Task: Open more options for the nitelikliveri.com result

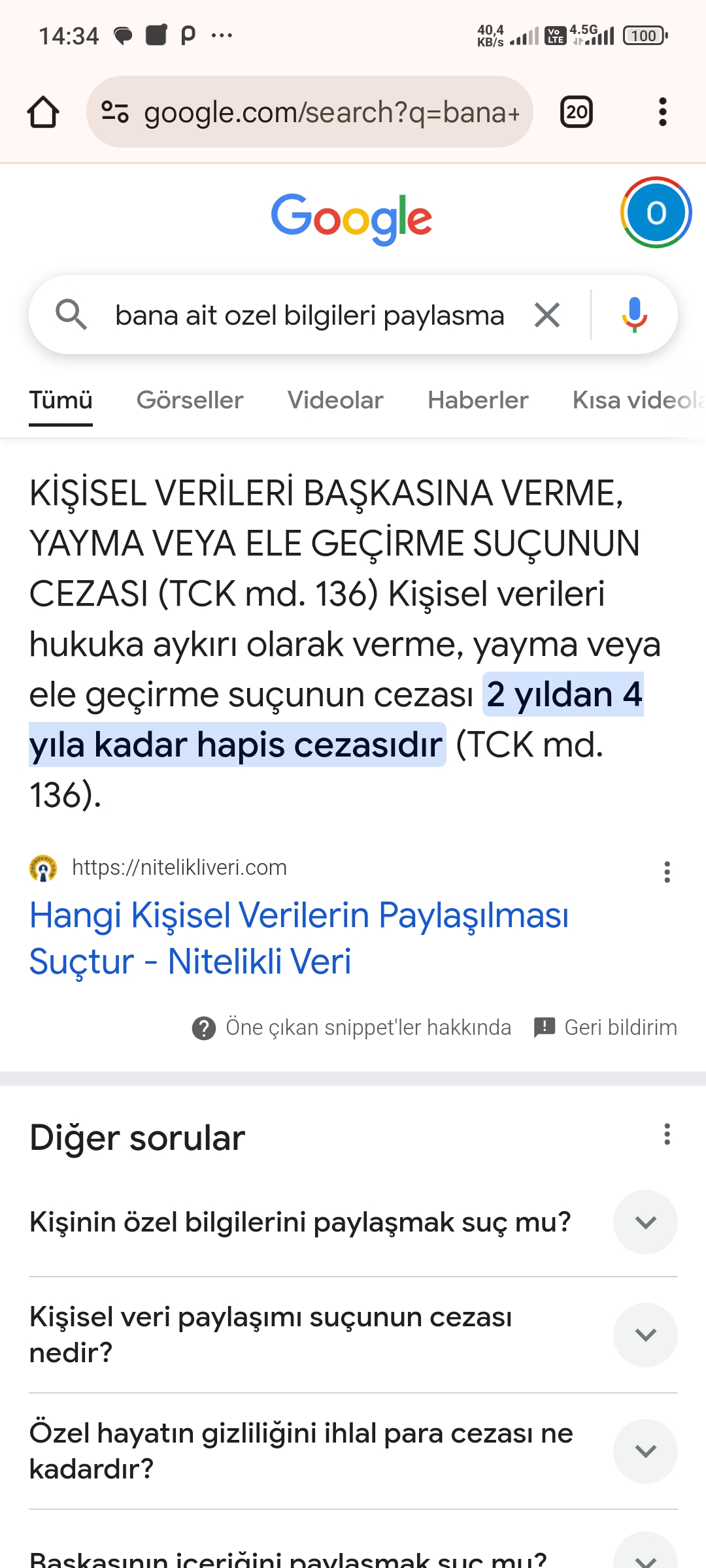Action: [667, 872]
